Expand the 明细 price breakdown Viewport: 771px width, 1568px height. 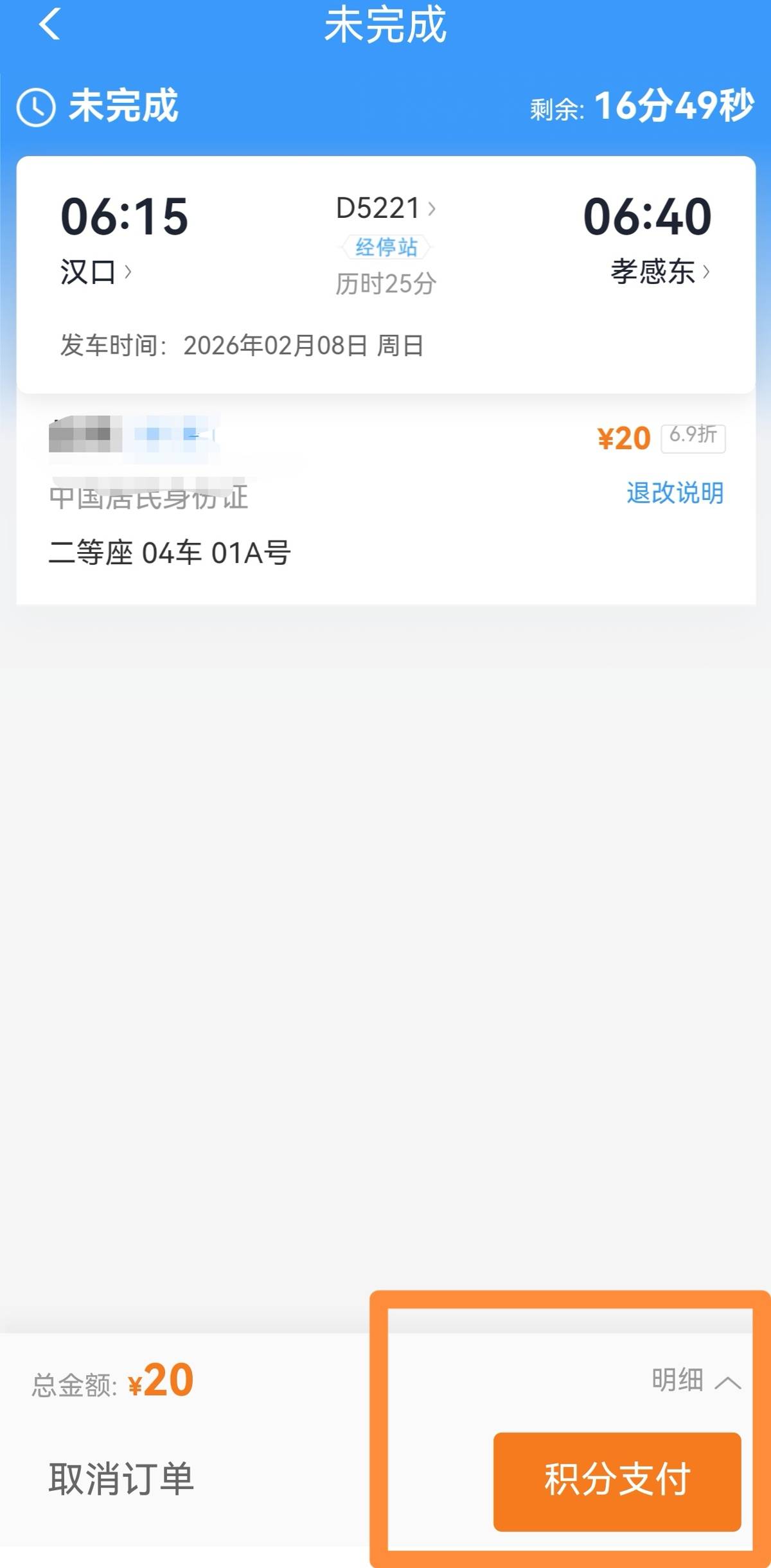pos(696,1380)
